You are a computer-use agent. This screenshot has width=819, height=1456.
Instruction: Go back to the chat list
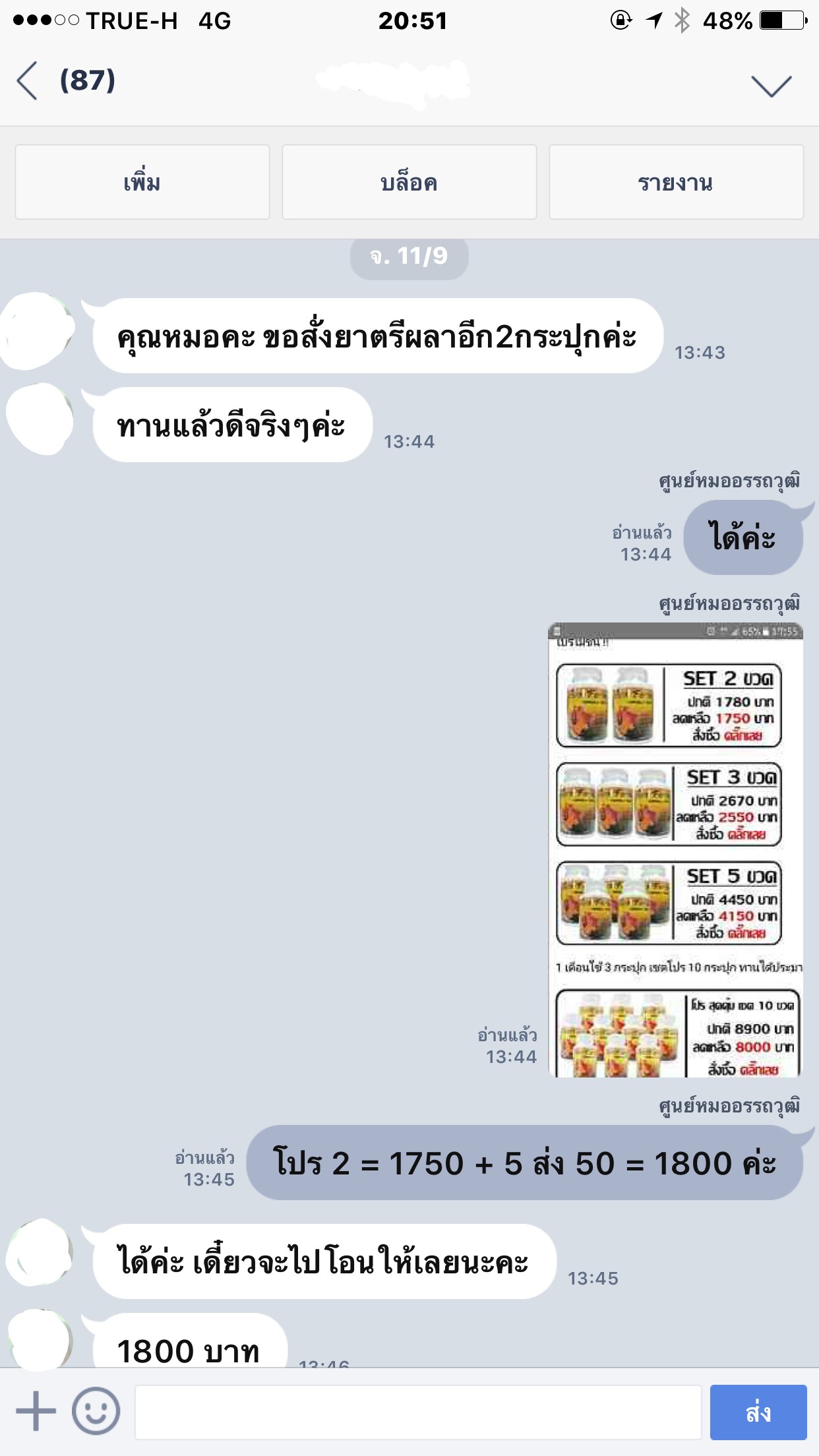[28, 81]
